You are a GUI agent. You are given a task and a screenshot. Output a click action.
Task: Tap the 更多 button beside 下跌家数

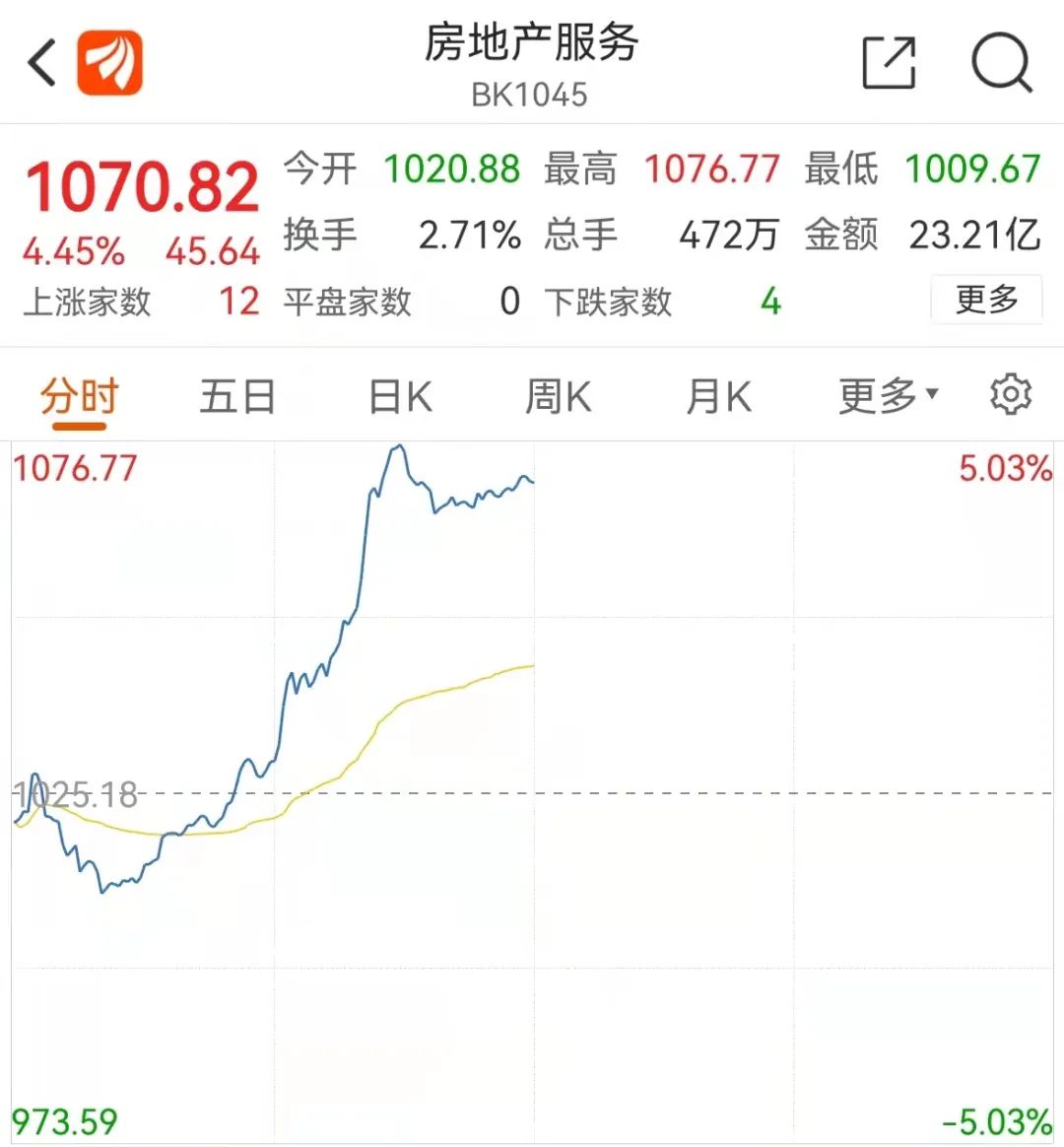(x=986, y=300)
